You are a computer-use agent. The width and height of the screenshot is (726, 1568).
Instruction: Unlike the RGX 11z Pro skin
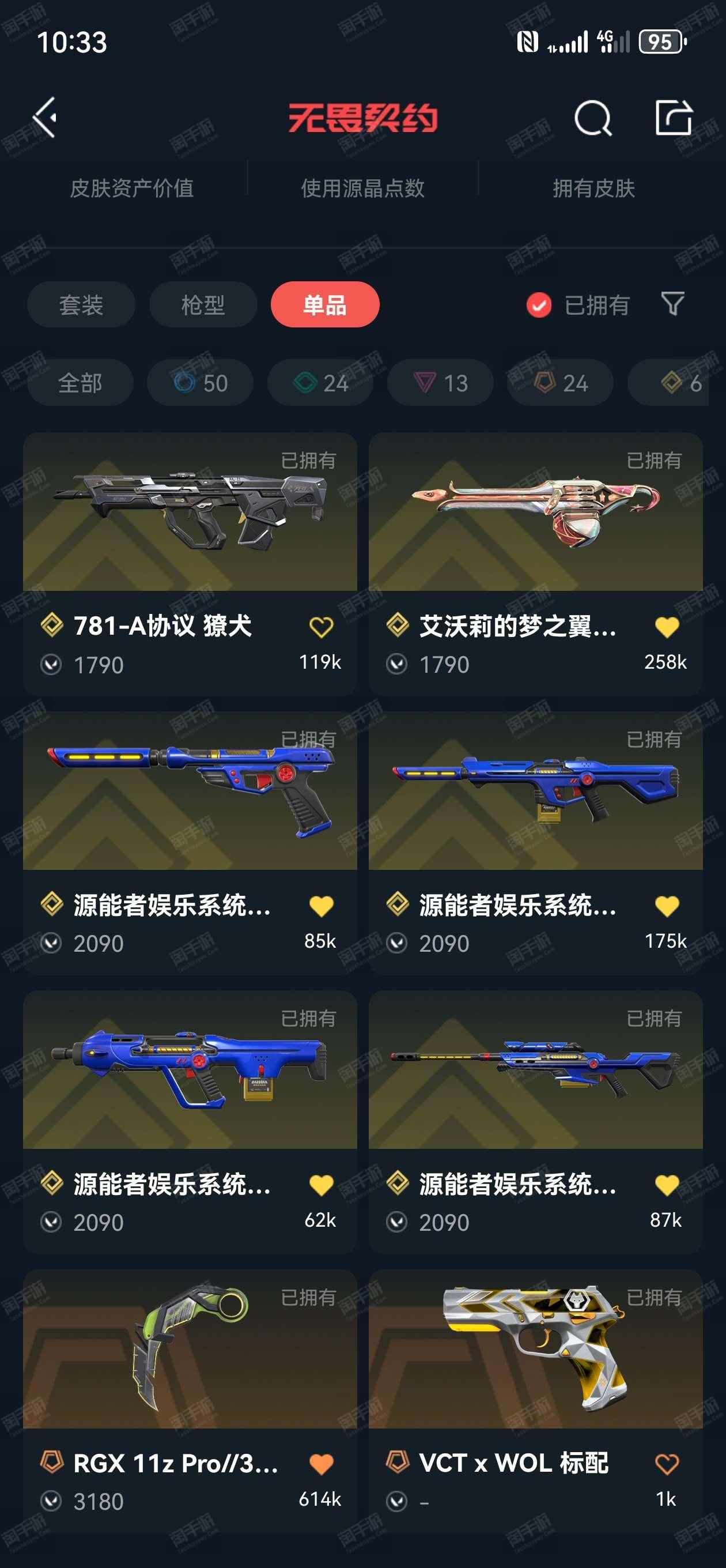[x=321, y=1464]
